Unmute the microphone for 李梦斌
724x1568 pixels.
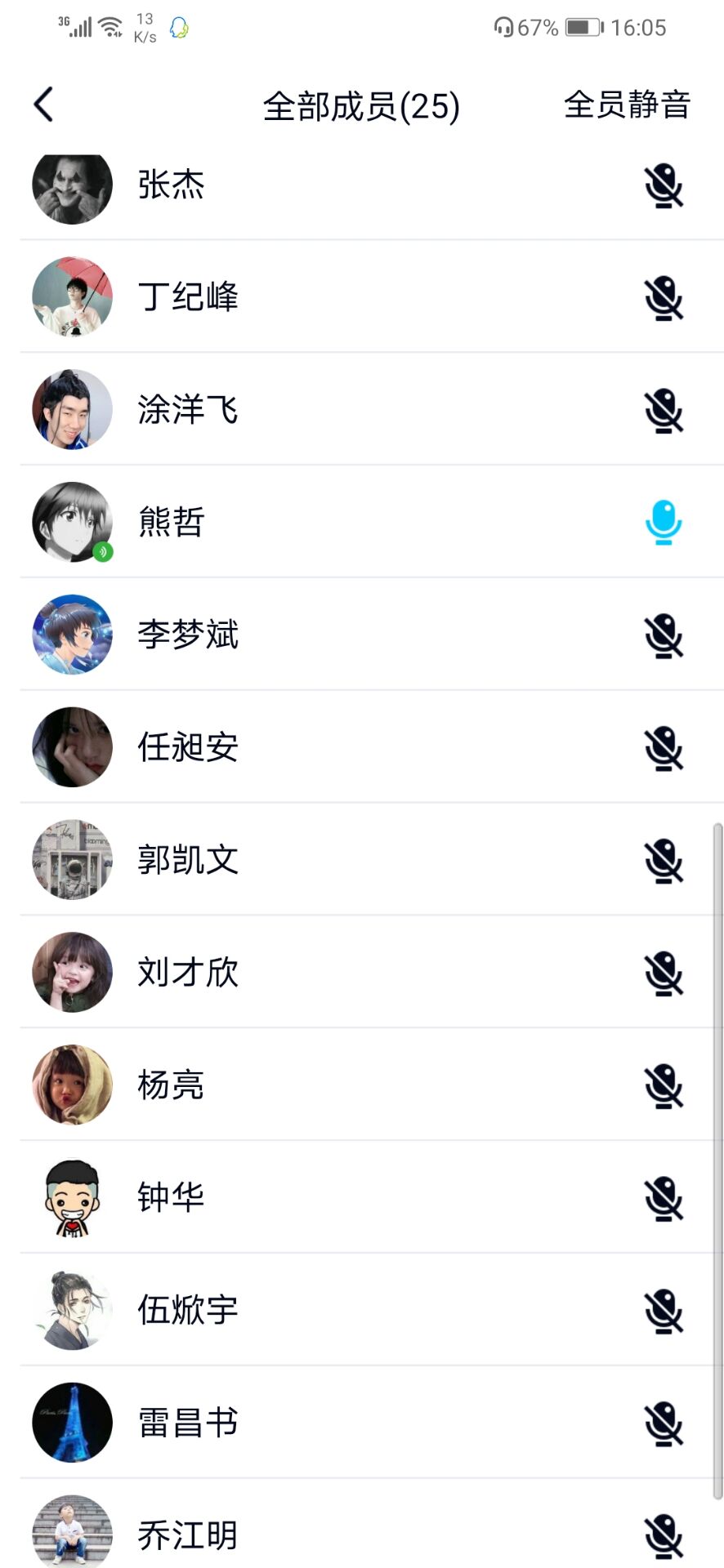point(664,635)
